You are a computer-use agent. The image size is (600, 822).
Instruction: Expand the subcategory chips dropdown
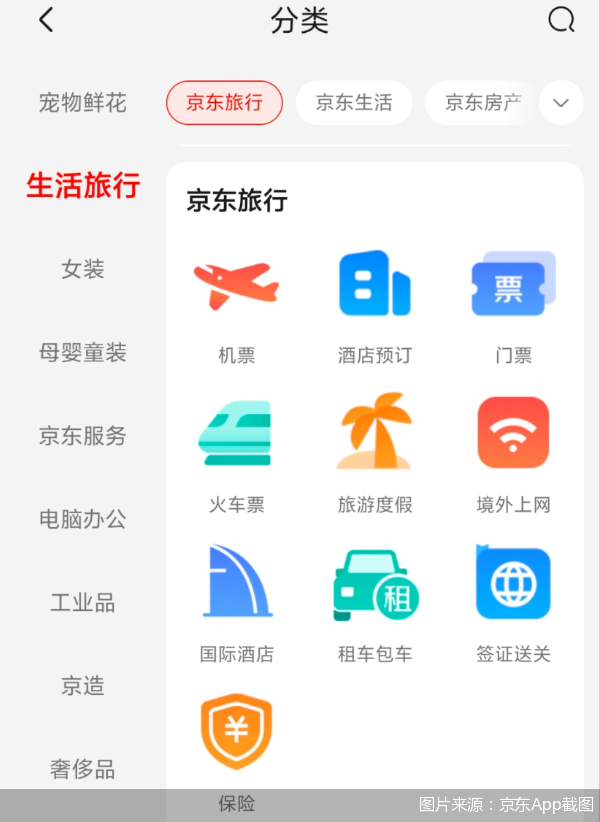tap(561, 102)
